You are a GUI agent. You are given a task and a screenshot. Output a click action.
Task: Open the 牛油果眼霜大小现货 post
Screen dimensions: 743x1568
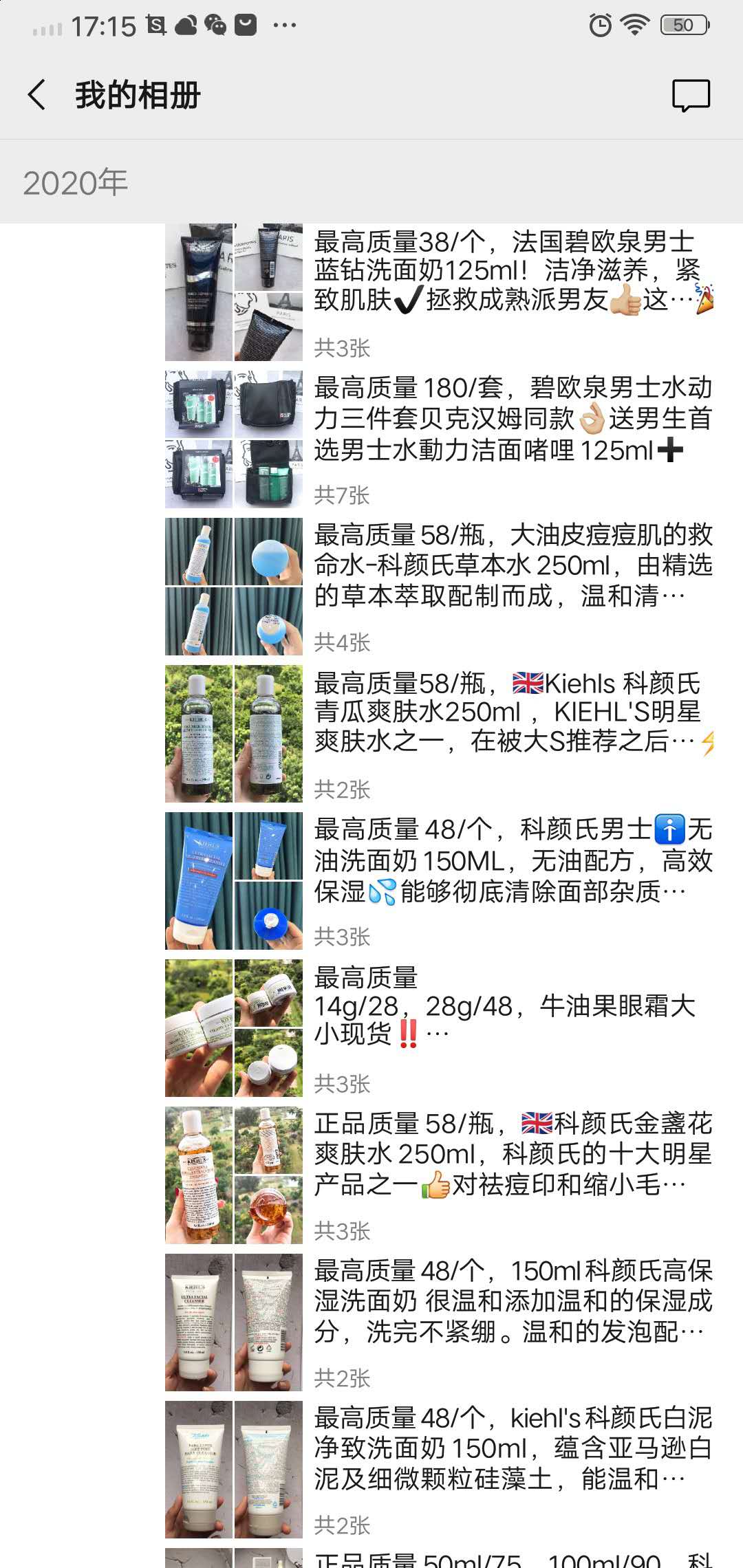513,1006
